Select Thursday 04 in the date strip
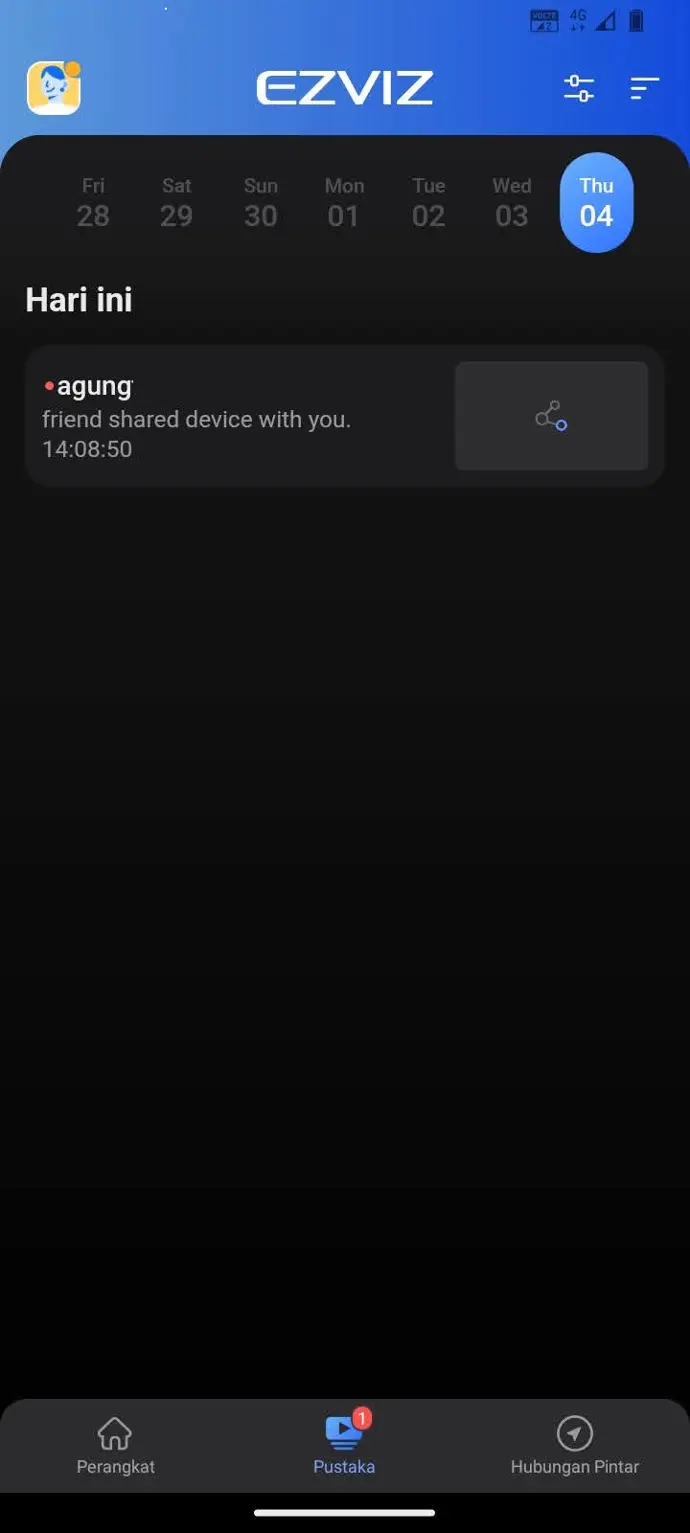This screenshot has height=1533, width=690. point(596,203)
